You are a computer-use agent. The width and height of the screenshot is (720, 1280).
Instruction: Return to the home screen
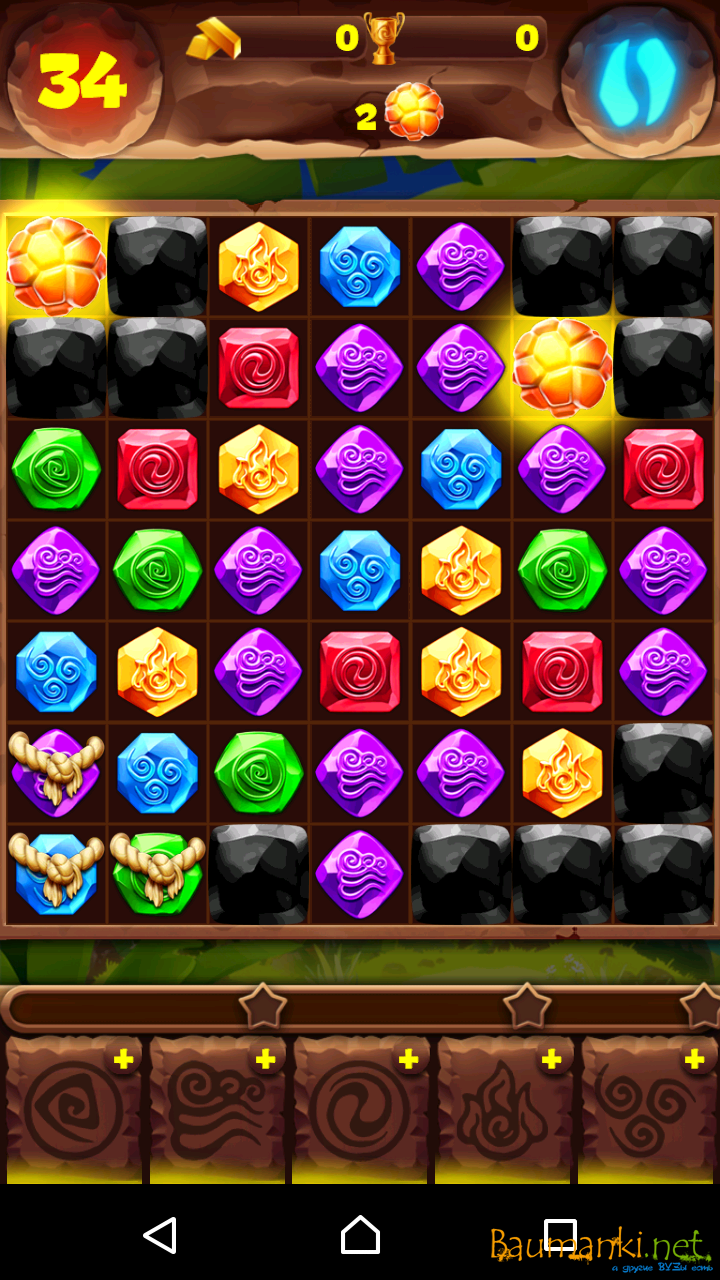click(360, 1236)
